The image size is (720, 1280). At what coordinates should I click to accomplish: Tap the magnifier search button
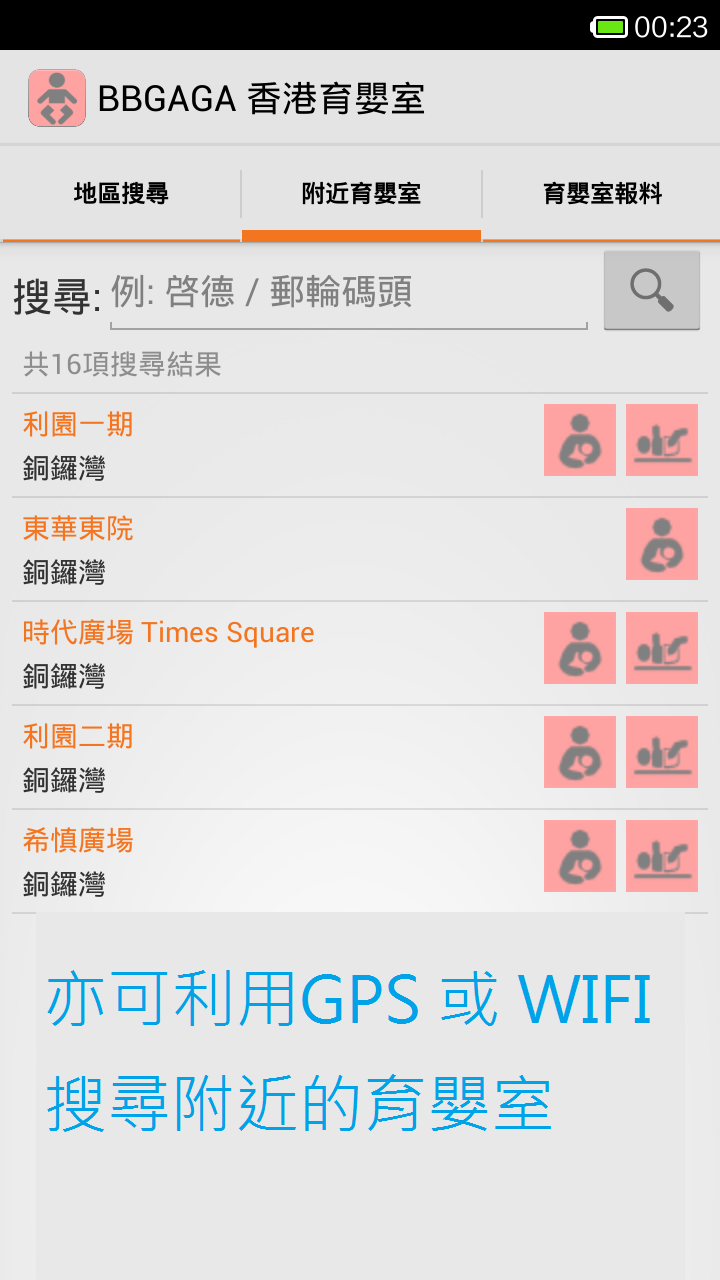click(x=651, y=290)
